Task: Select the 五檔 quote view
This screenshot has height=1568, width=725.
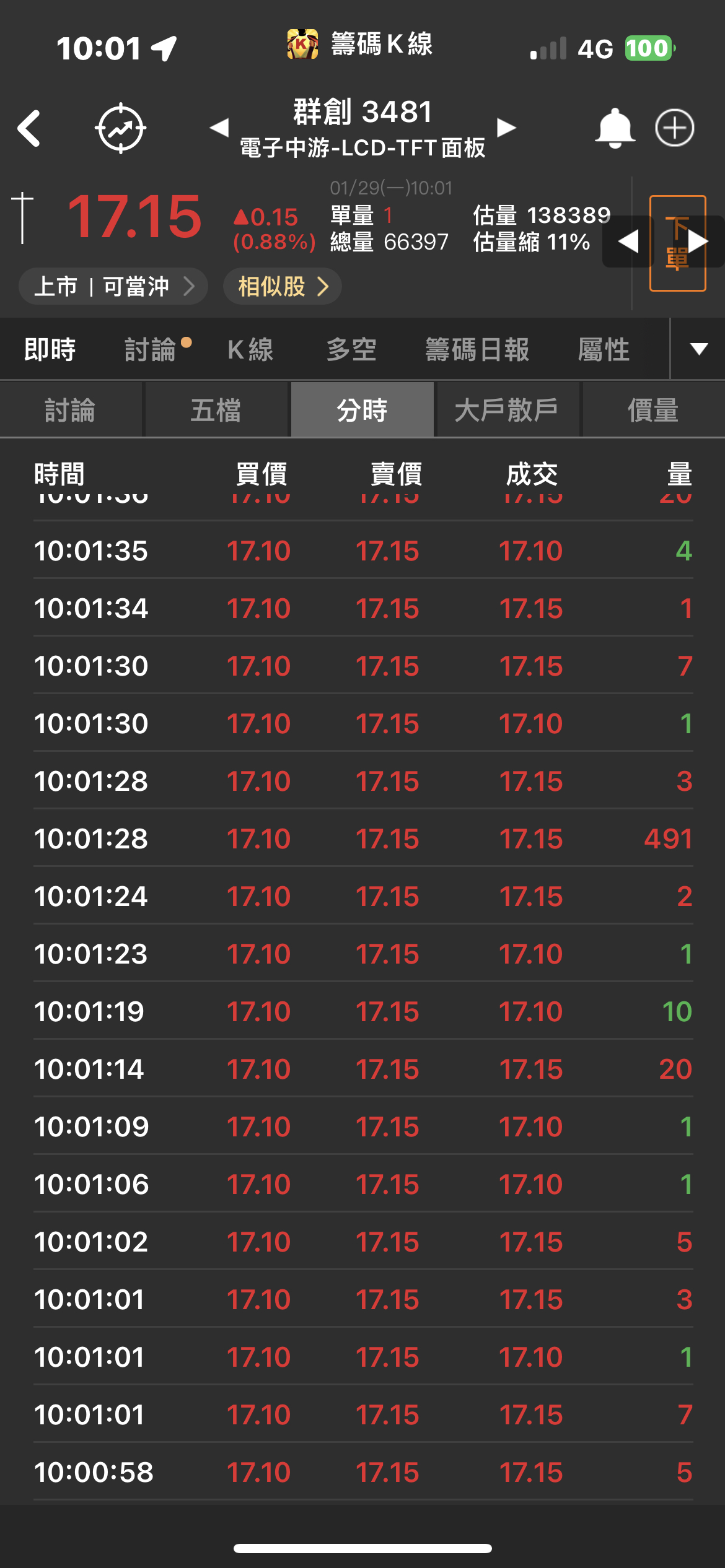Action: [x=217, y=409]
